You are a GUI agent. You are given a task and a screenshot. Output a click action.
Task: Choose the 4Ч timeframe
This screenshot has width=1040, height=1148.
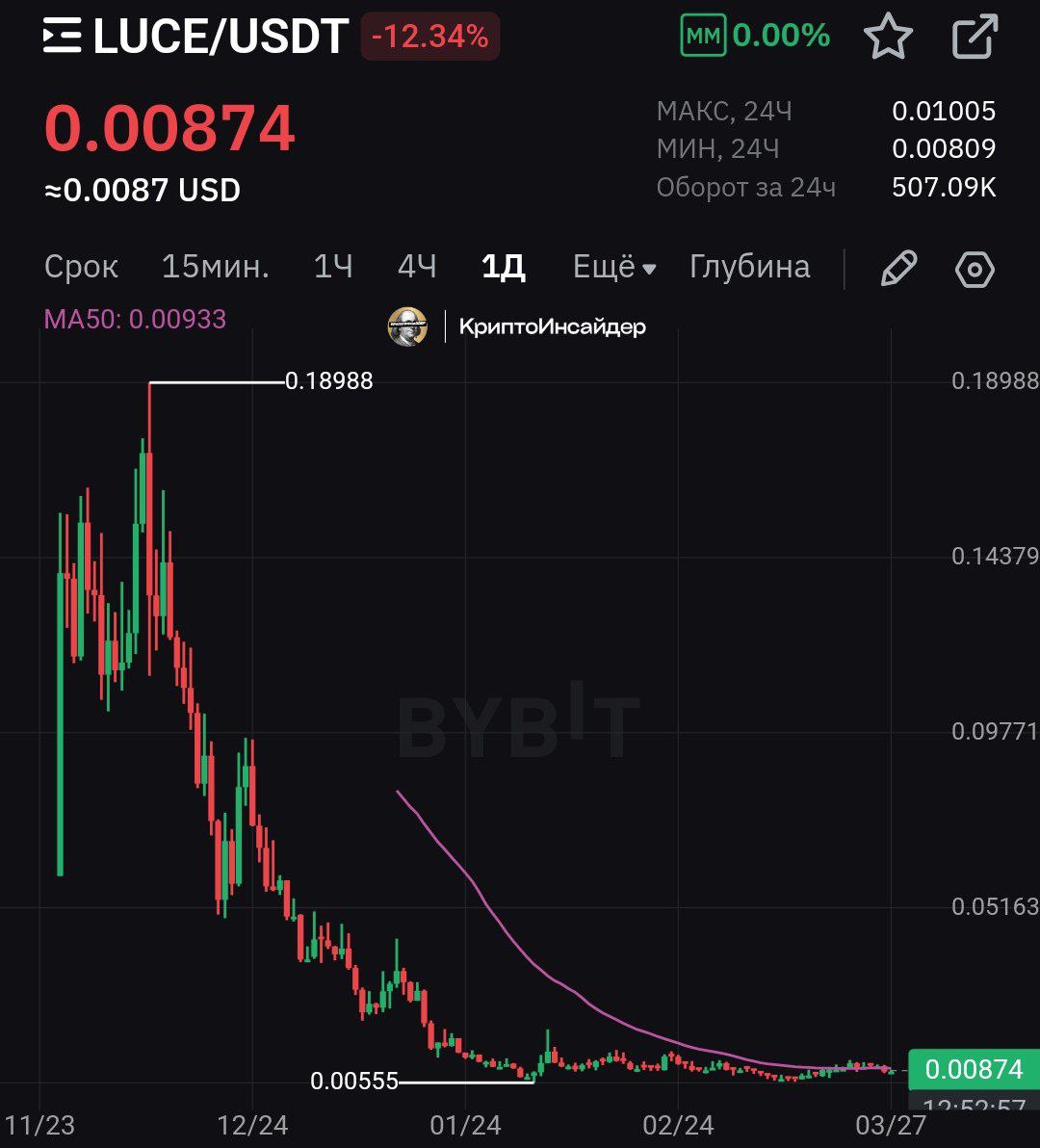pyautogui.click(x=417, y=267)
